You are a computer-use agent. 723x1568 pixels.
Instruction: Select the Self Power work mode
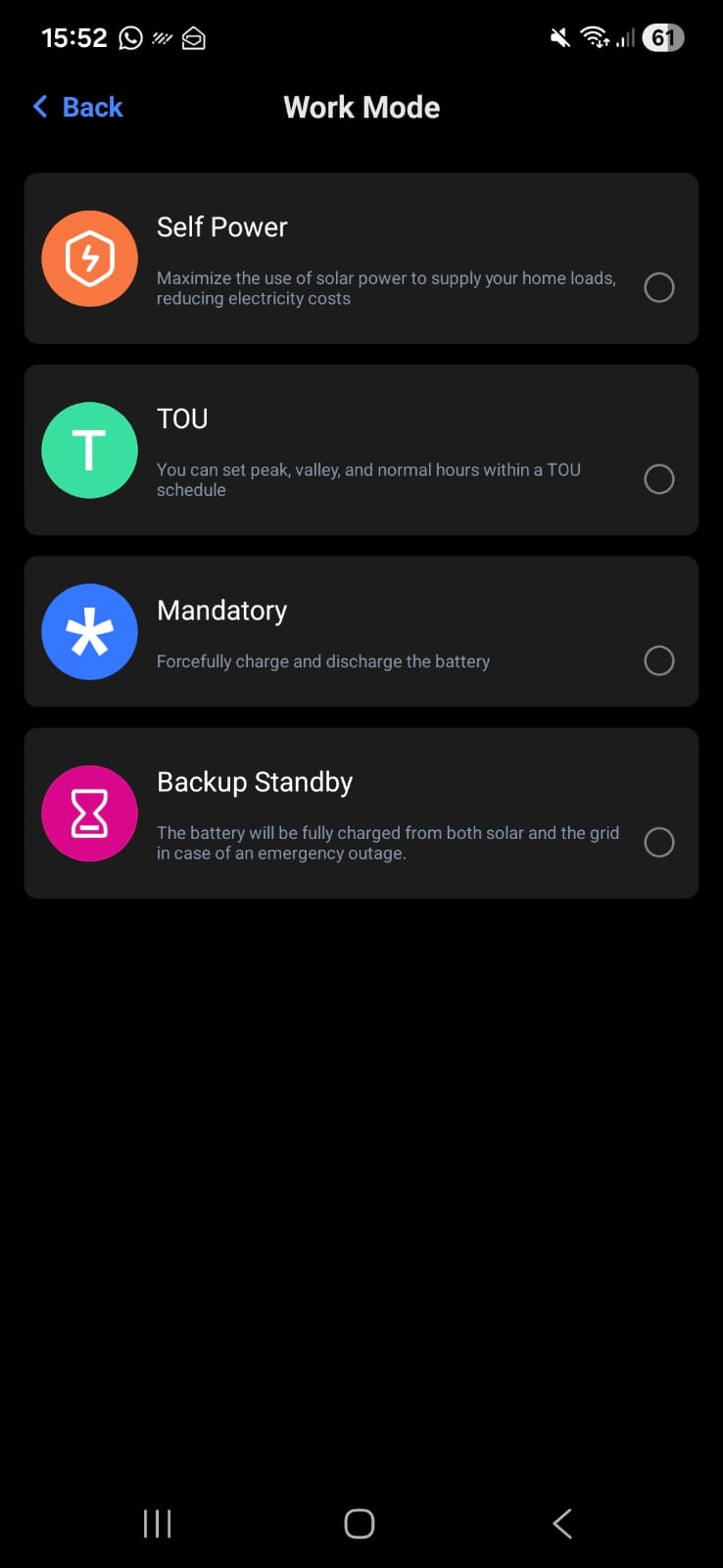click(x=658, y=287)
